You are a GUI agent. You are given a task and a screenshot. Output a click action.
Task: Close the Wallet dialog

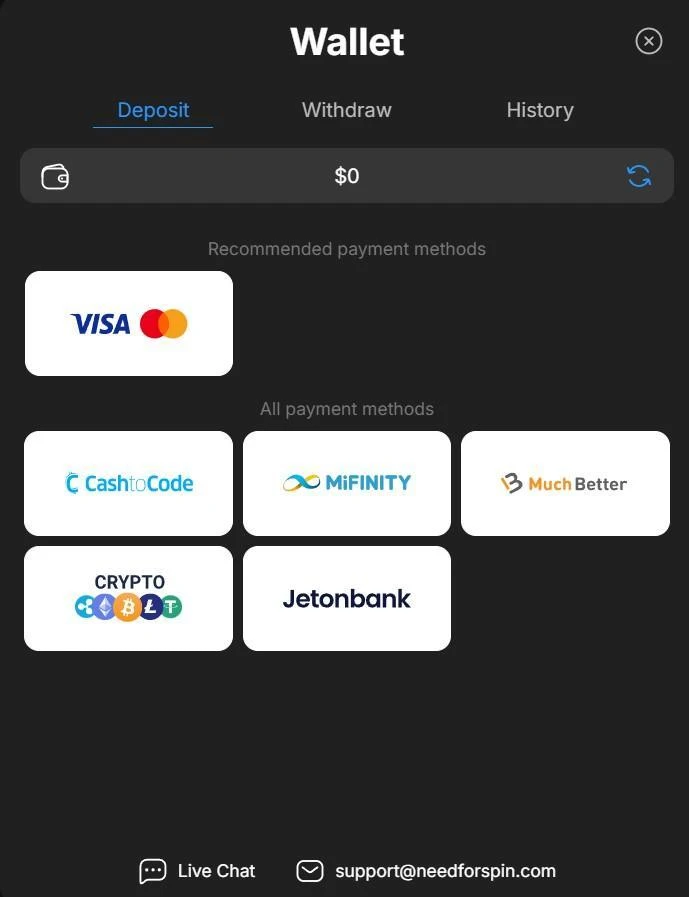click(649, 41)
